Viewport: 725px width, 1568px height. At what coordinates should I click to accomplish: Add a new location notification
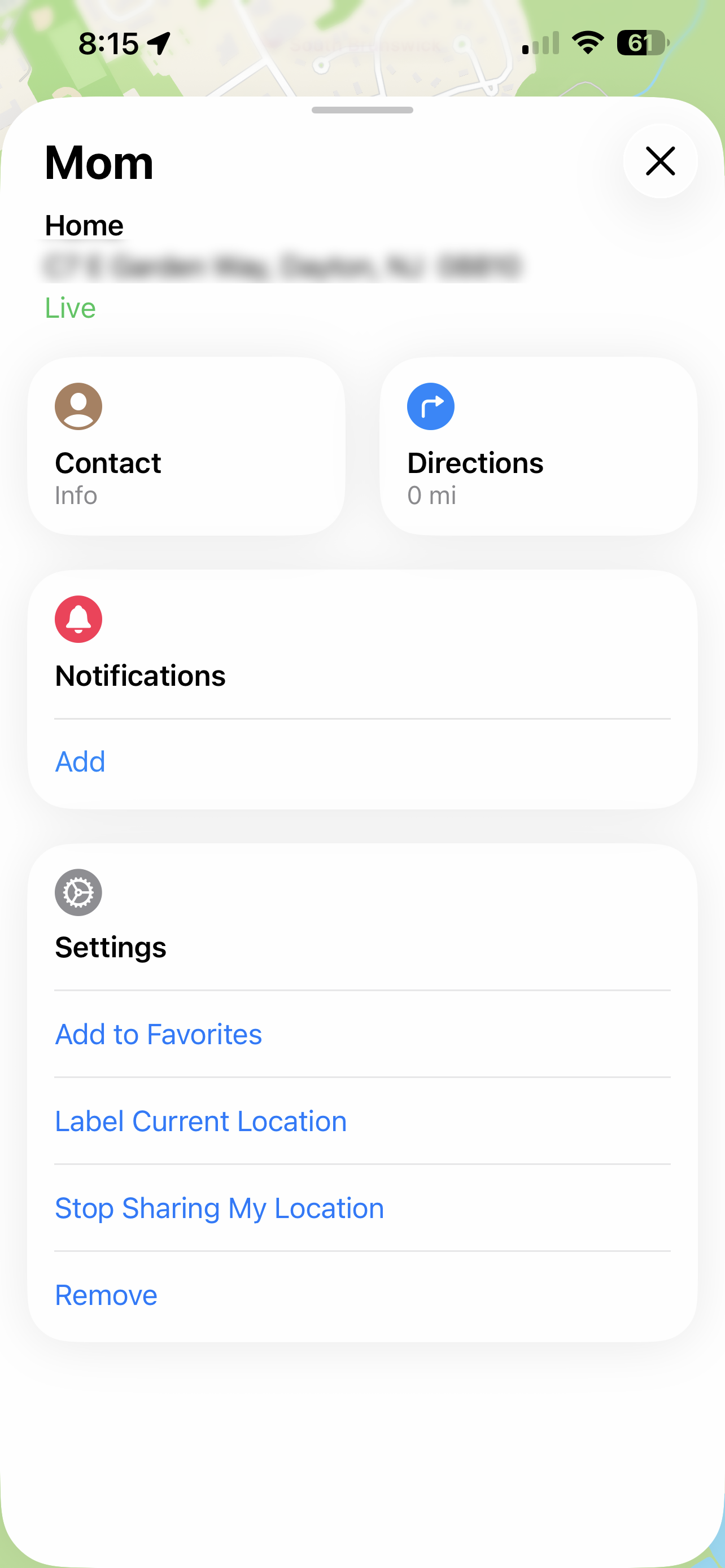80,761
